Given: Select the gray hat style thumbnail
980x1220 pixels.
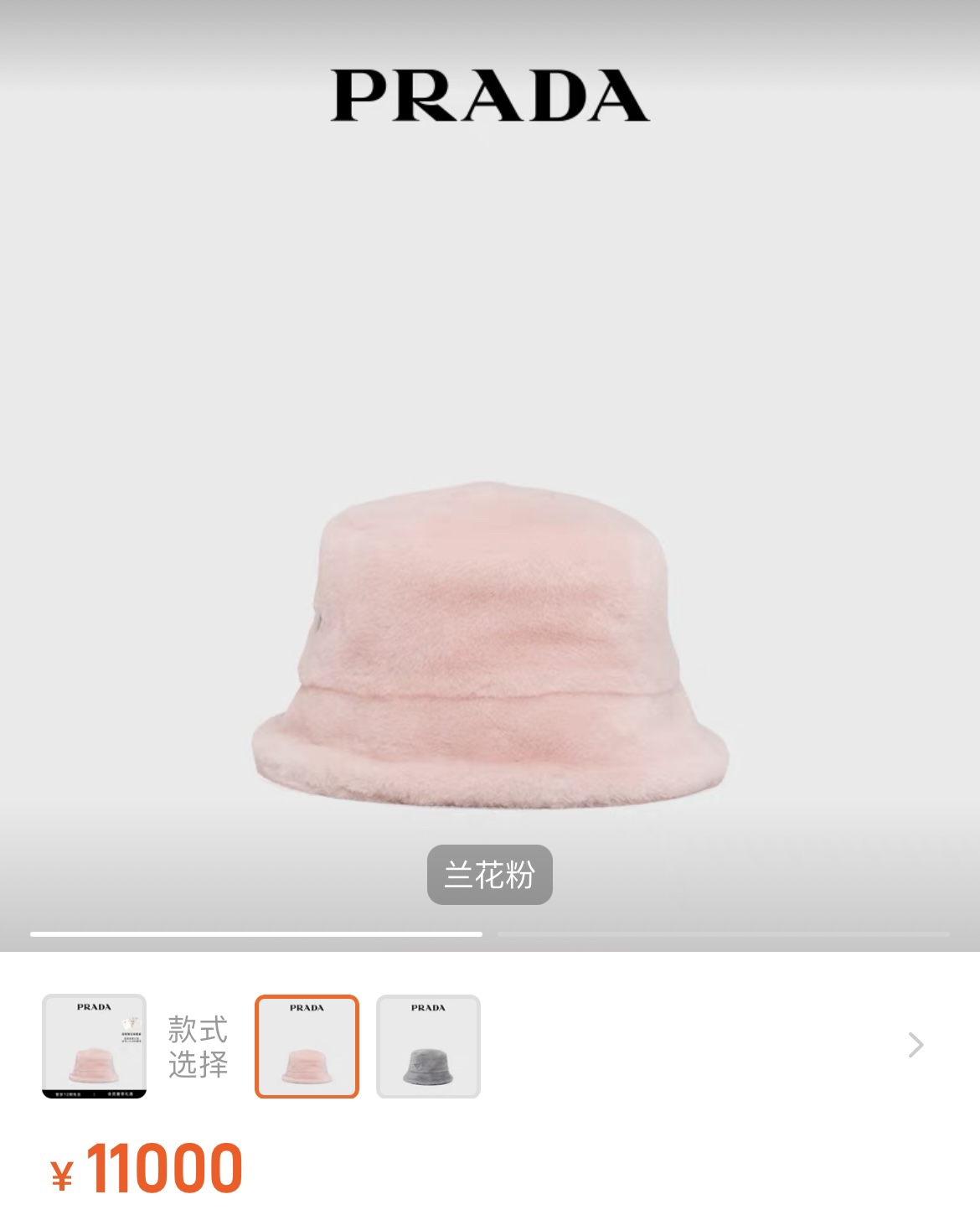Looking at the screenshot, I should click(428, 1046).
